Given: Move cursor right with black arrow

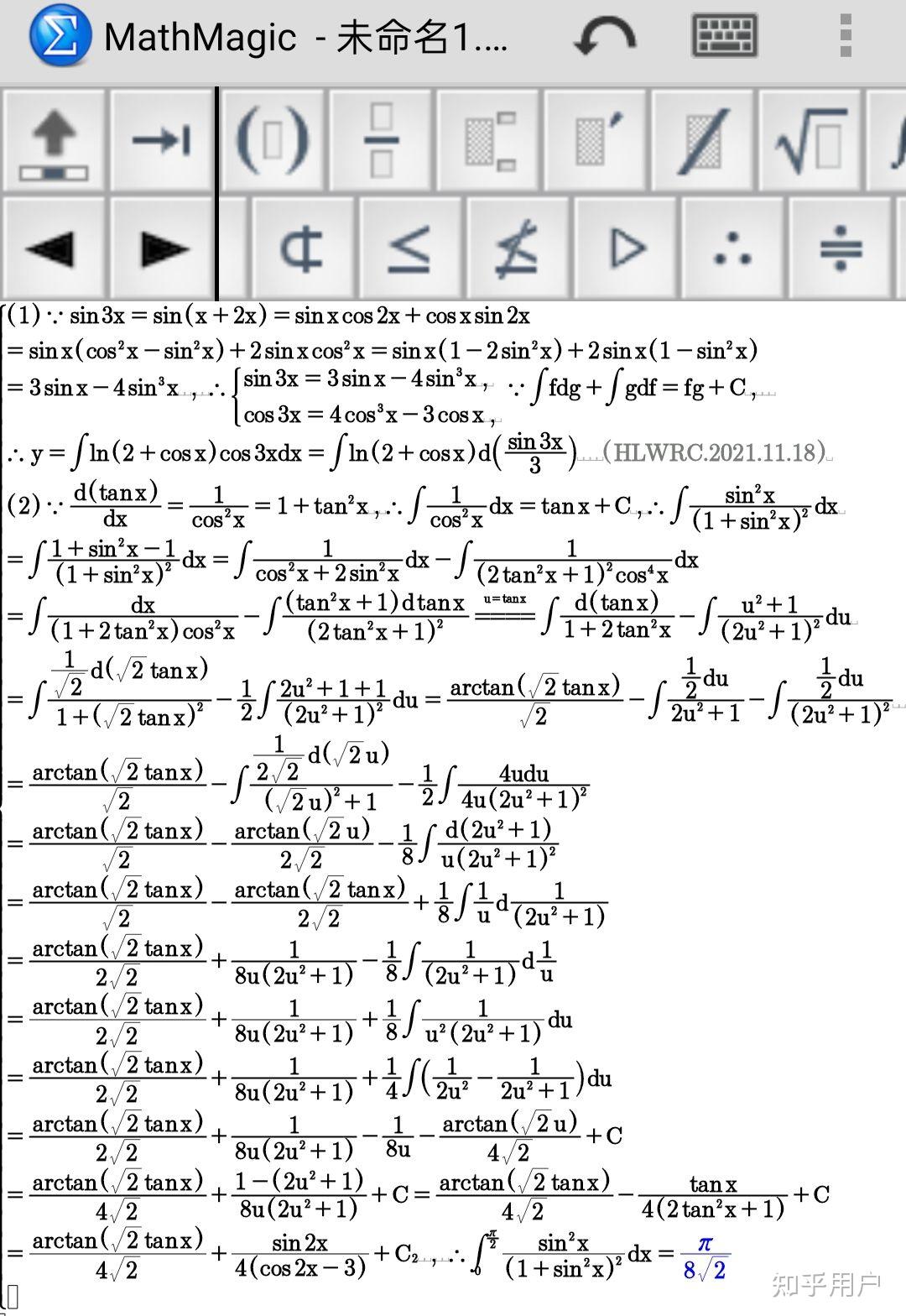Looking at the screenshot, I should coord(163,248).
